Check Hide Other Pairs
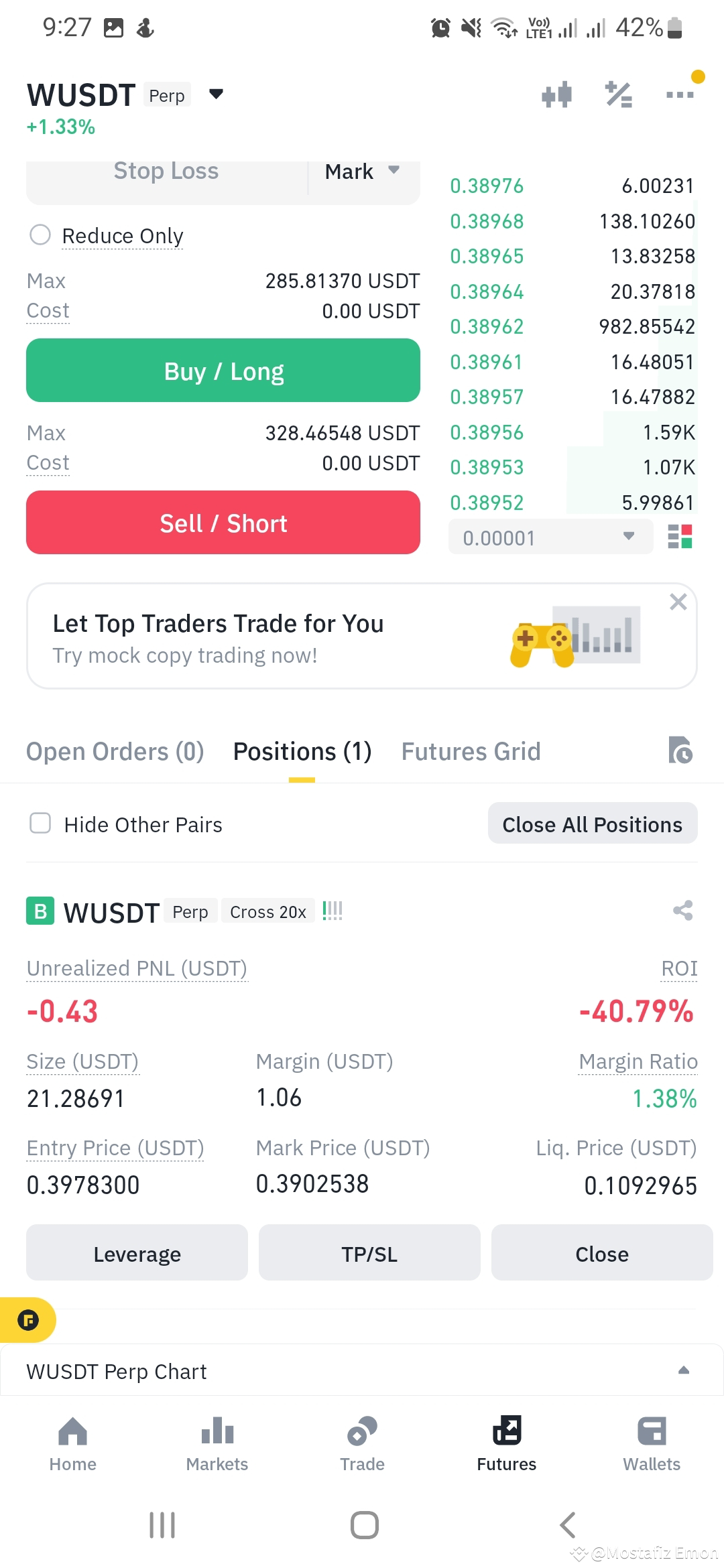This screenshot has height=1568, width=724. (40, 824)
